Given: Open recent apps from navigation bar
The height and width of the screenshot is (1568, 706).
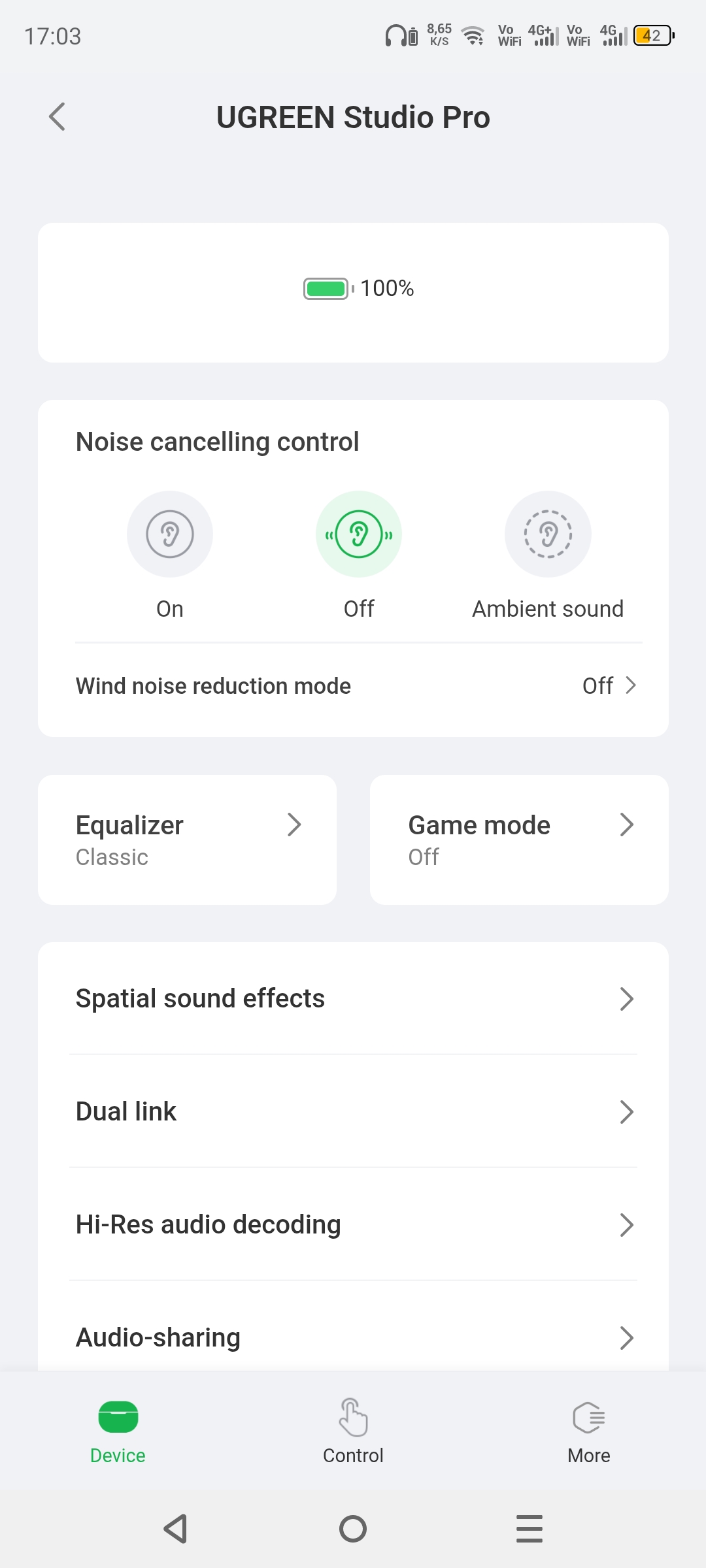Looking at the screenshot, I should coord(529,1529).
